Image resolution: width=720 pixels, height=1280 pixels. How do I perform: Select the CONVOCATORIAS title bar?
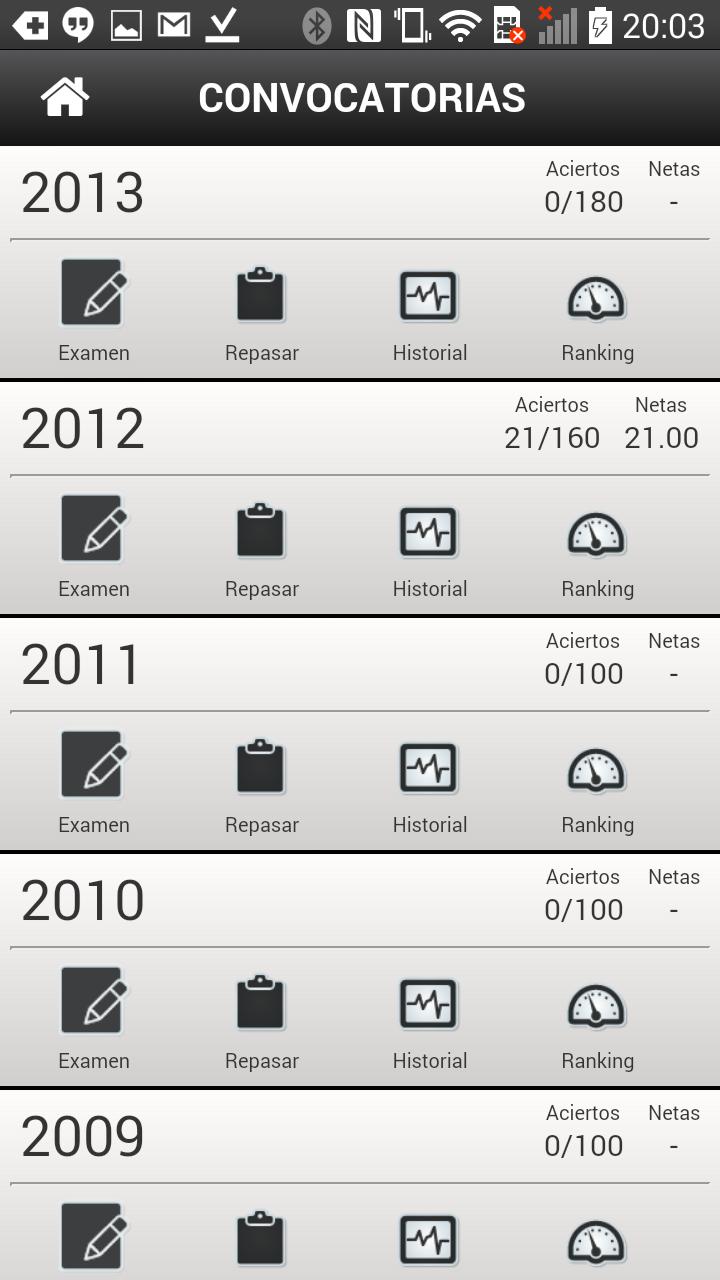362,97
